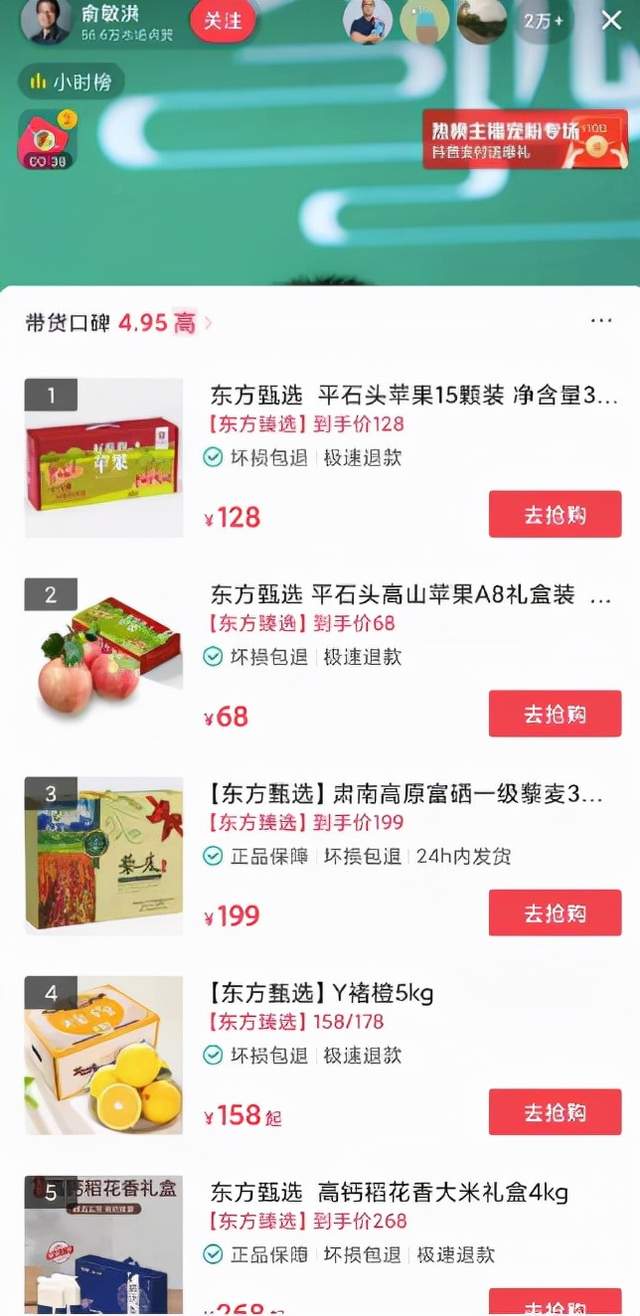Image resolution: width=640 pixels, height=1316 pixels.
Task: Open the 平石头苹果15颗装 product image
Action: (103, 458)
